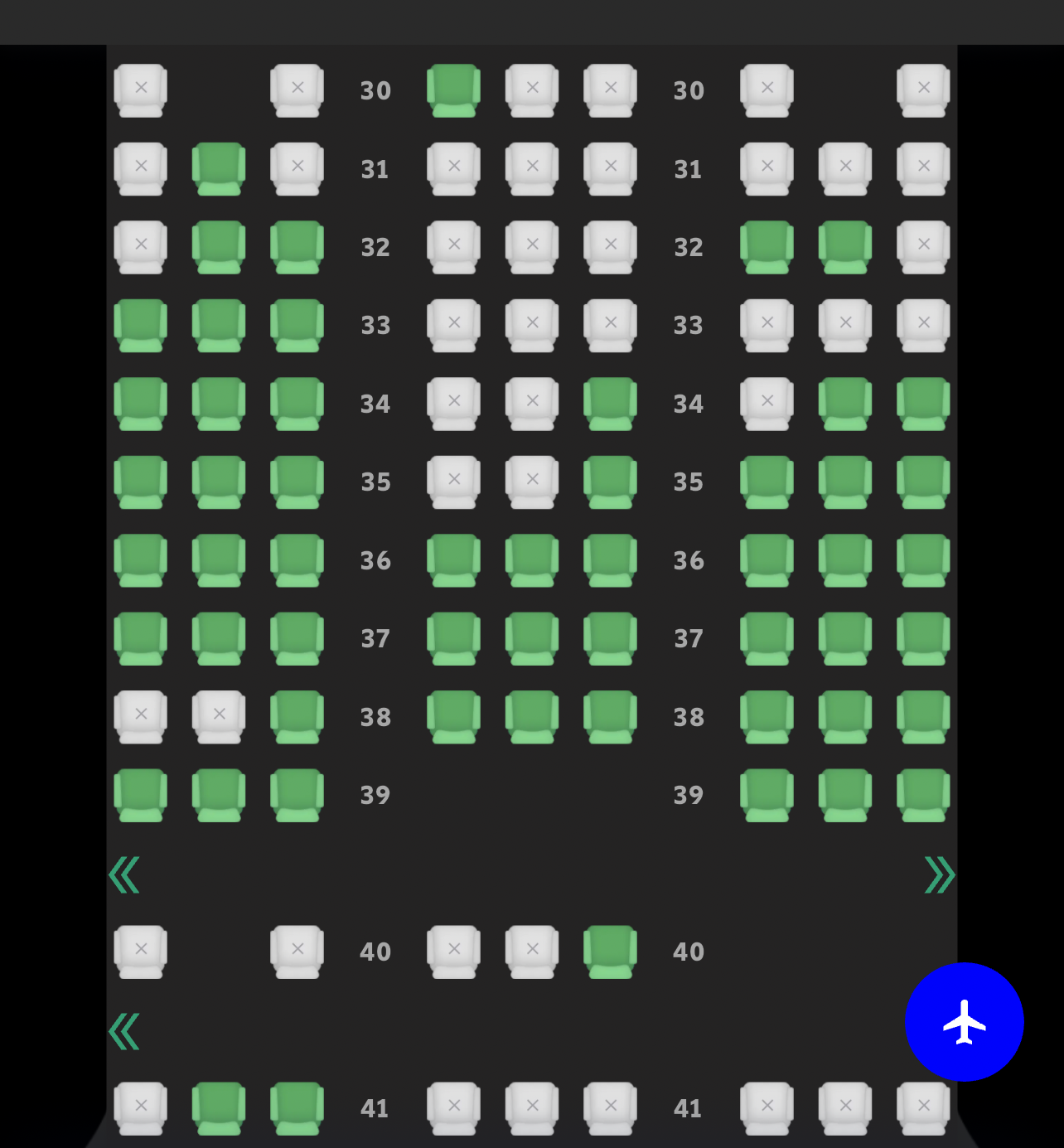The height and width of the screenshot is (1148, 1064).
Task: Select the green seat in row 30 middle section
Action: click(453, 90)
